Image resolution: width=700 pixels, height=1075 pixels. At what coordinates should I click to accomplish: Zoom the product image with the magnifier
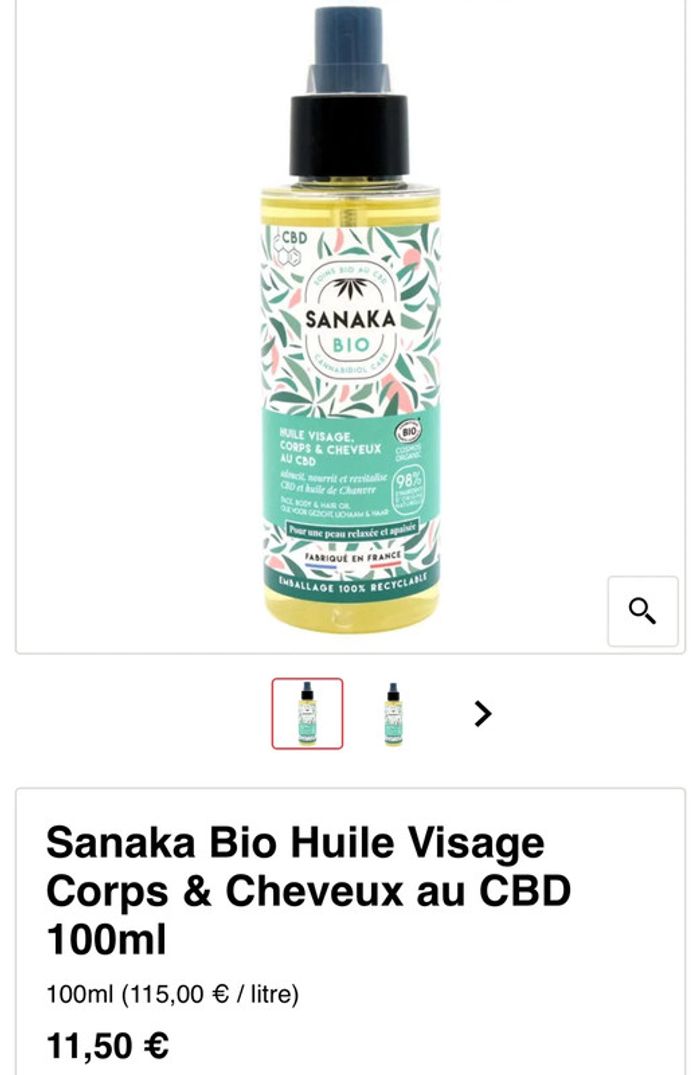pos(642,611)
